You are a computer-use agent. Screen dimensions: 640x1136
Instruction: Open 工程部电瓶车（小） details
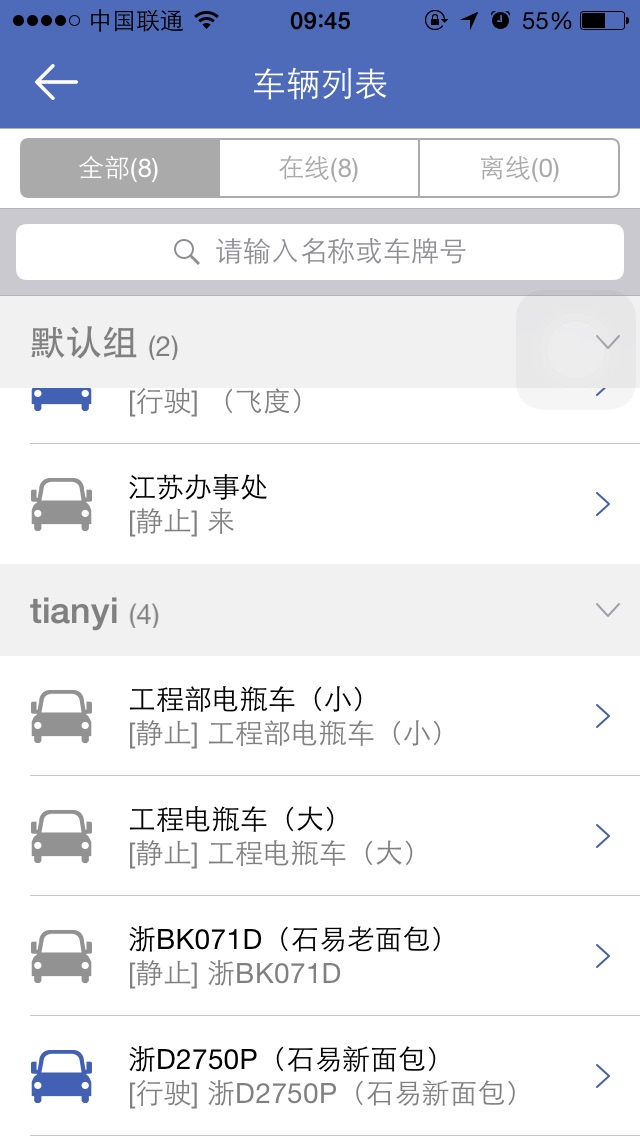(x=320, y=716)
